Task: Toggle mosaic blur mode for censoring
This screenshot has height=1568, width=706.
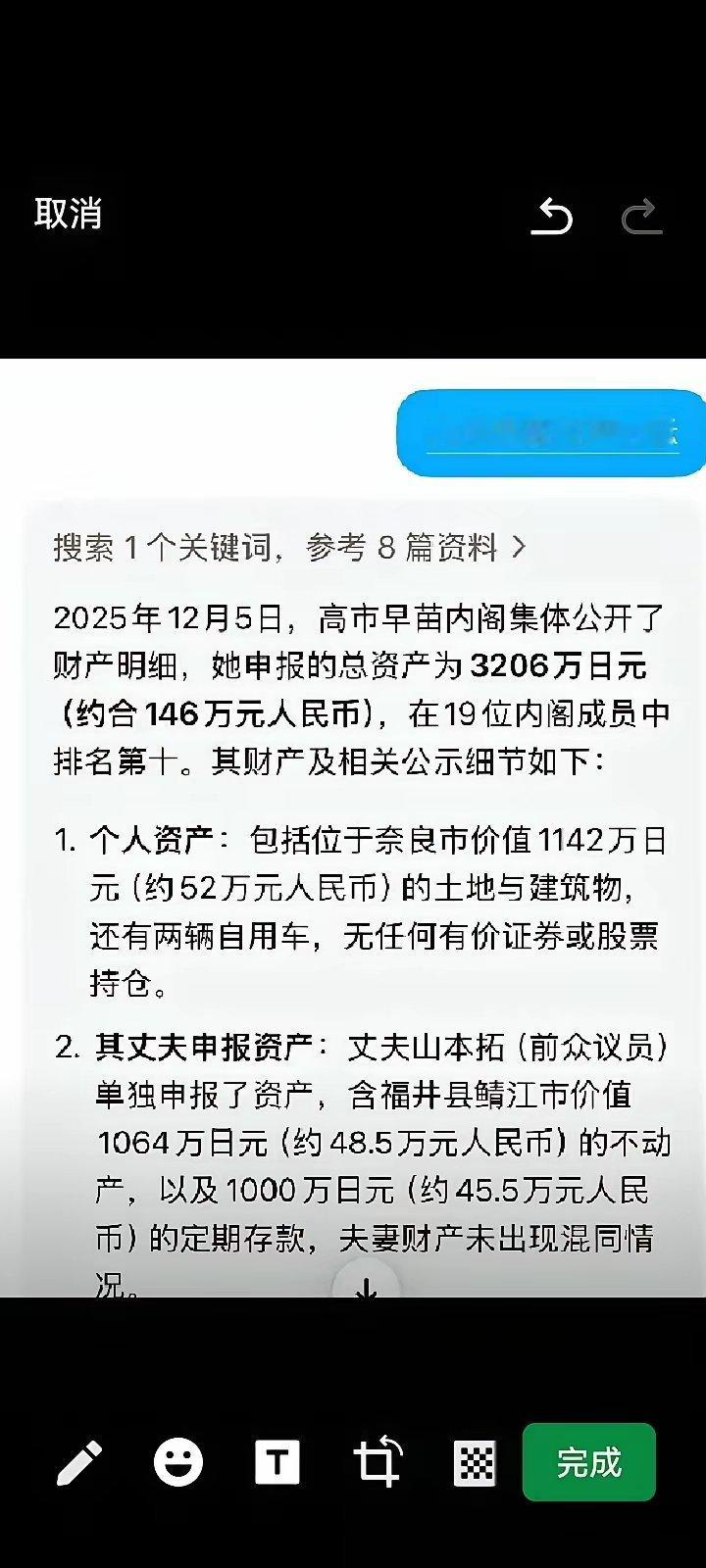Action: tap(475, 1464)
